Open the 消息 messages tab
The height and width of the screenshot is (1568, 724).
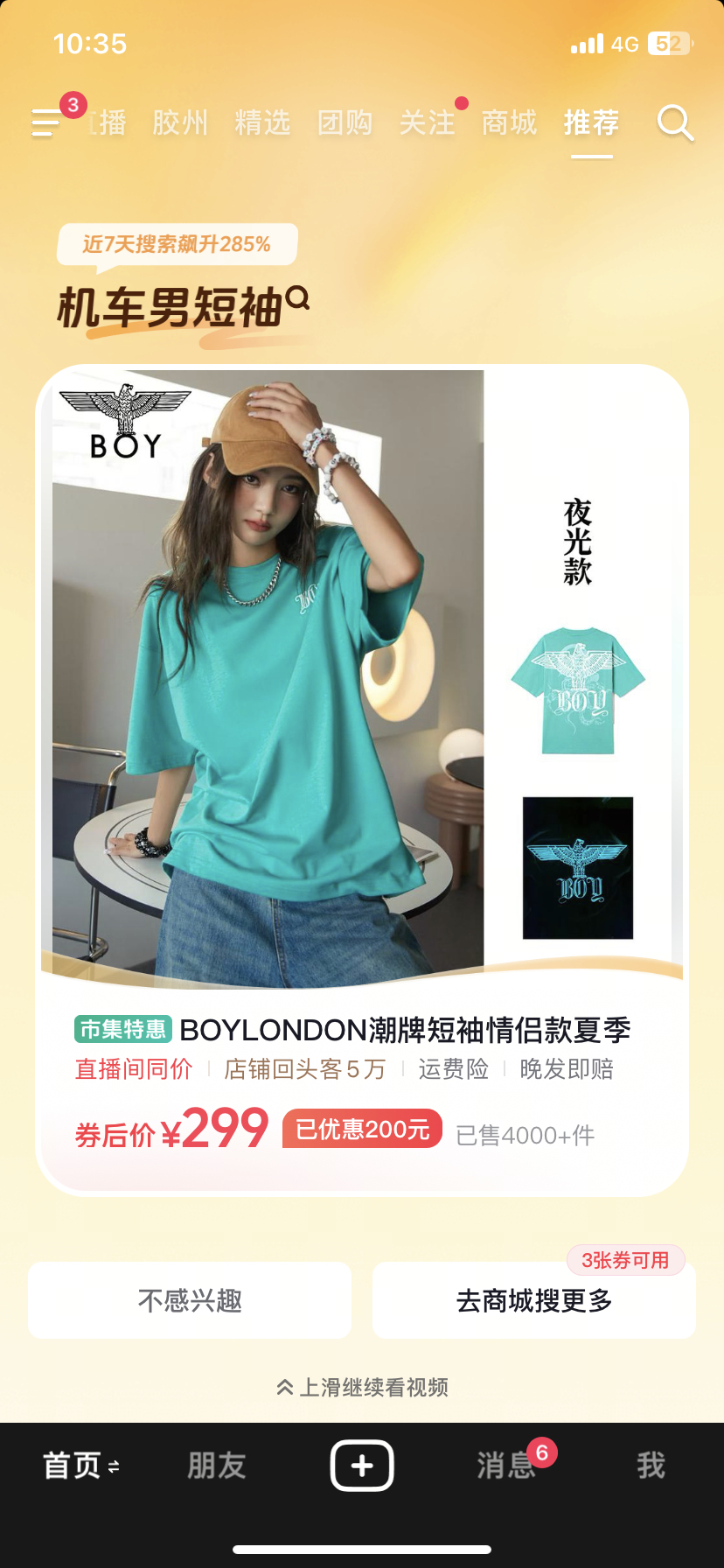(x=507, y=1465)
